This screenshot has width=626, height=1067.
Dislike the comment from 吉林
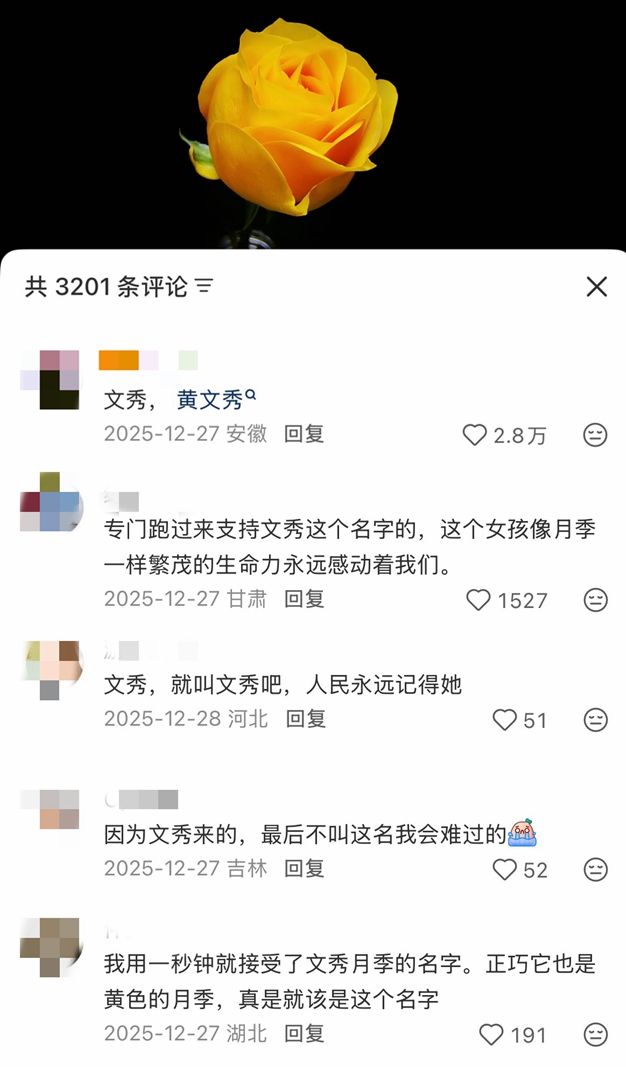tap(595, 870)
